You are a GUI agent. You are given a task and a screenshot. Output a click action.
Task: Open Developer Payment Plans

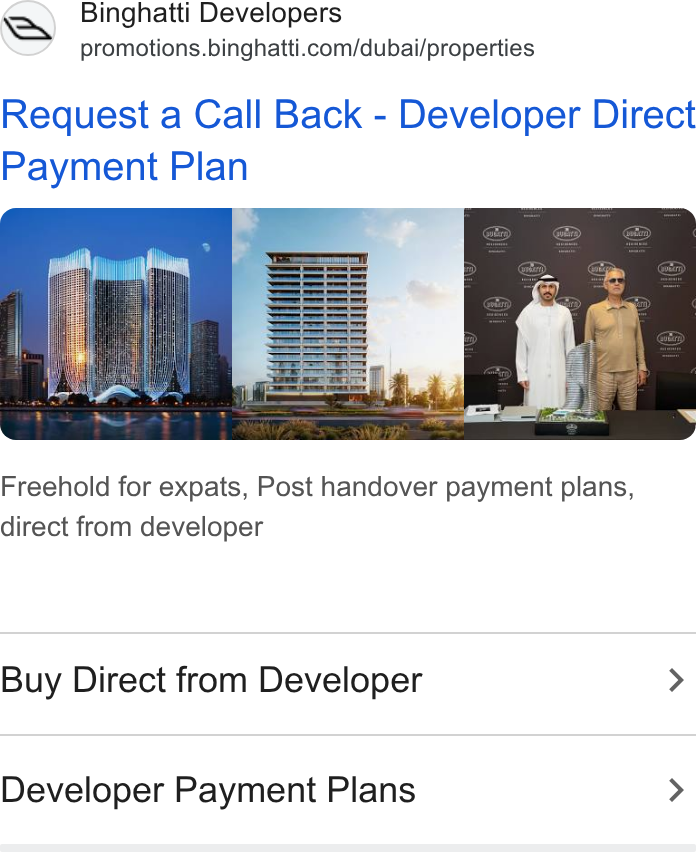click(x=348, y=790)
